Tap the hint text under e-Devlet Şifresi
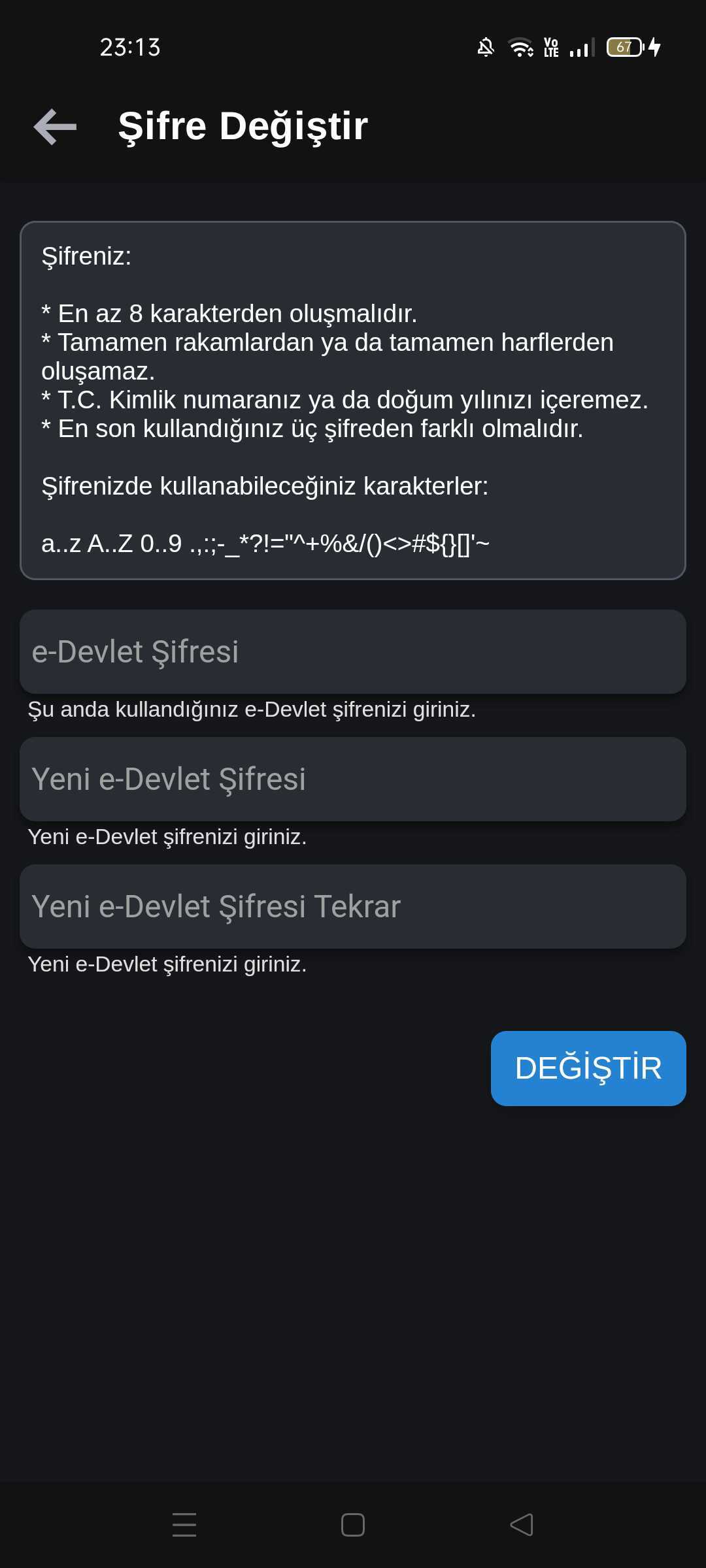The height and width of the screenshot is (1568, 706). (252, 710)
